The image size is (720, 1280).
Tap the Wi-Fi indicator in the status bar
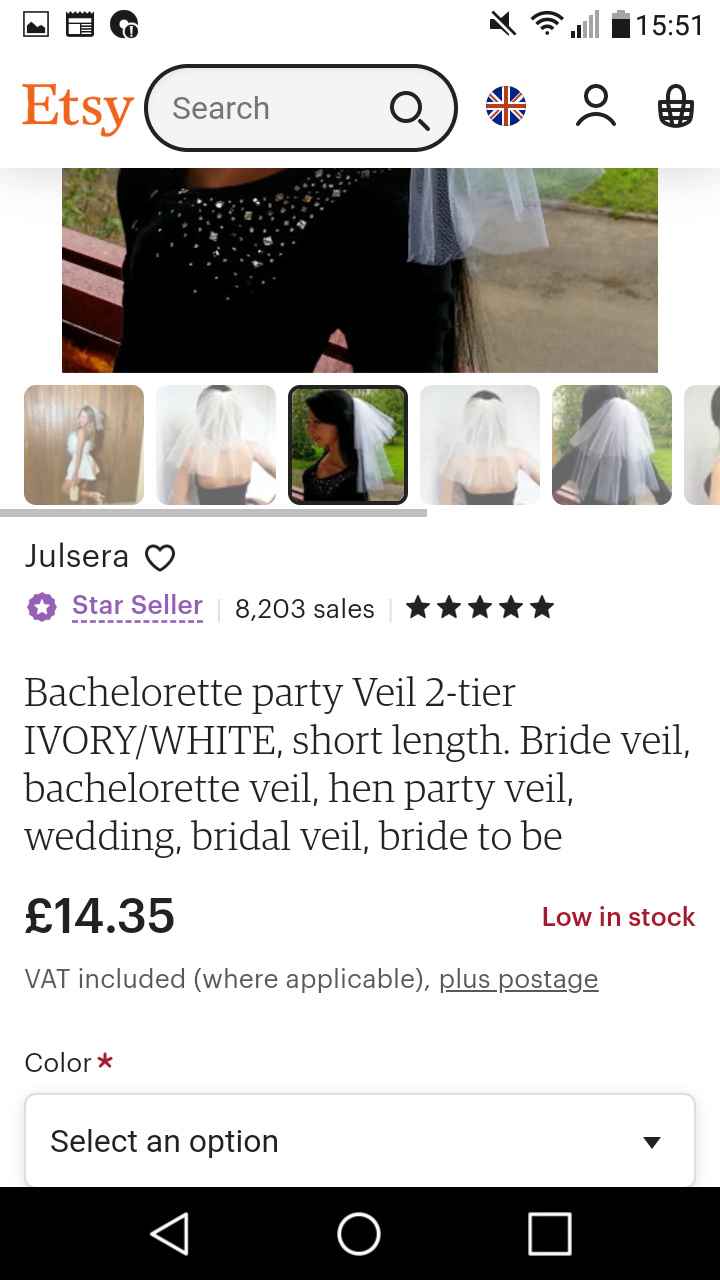pyautogui.click(x=547, y=25)
